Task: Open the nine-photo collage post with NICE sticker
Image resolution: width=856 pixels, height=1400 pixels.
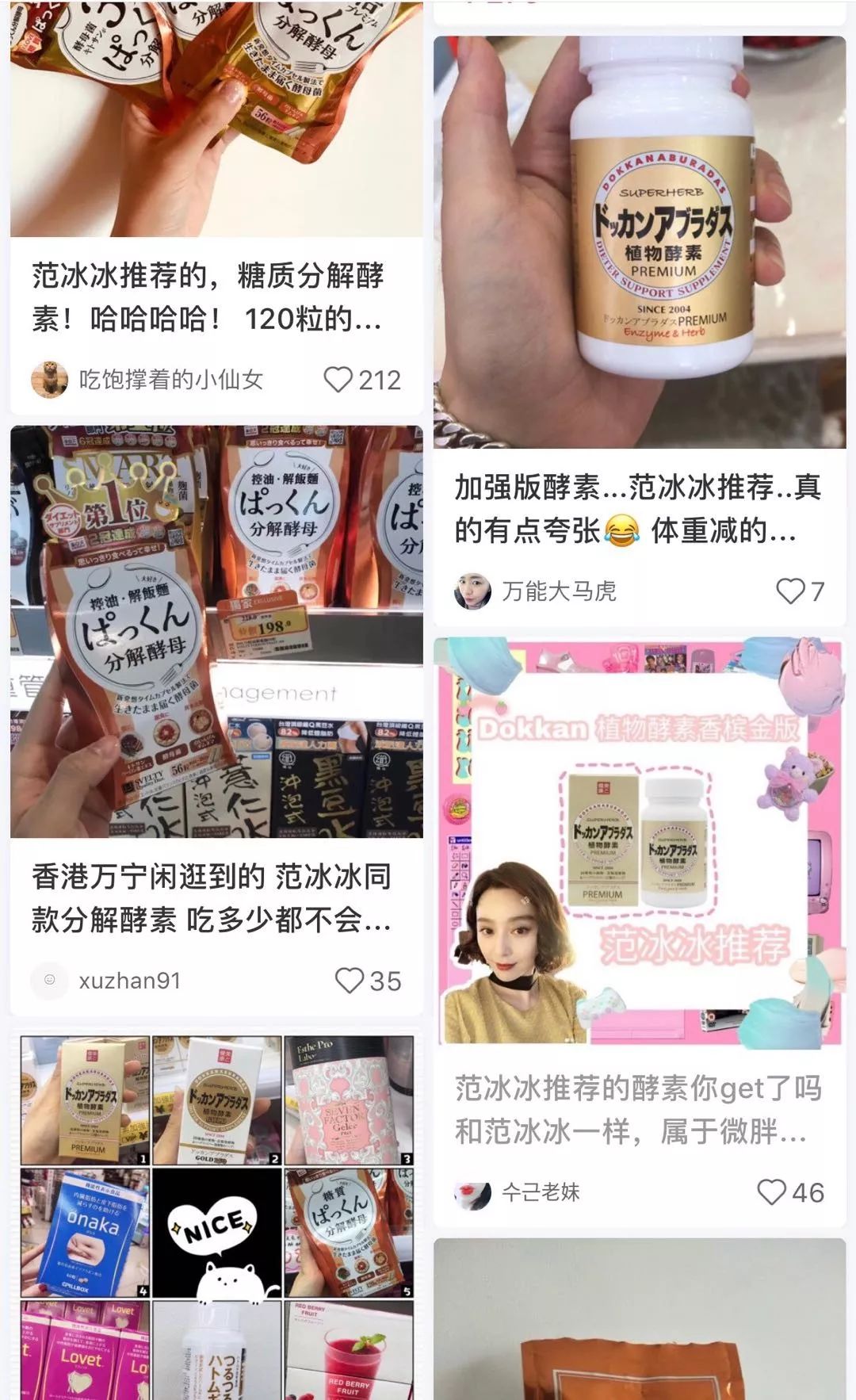Action: pos(216,1217)
